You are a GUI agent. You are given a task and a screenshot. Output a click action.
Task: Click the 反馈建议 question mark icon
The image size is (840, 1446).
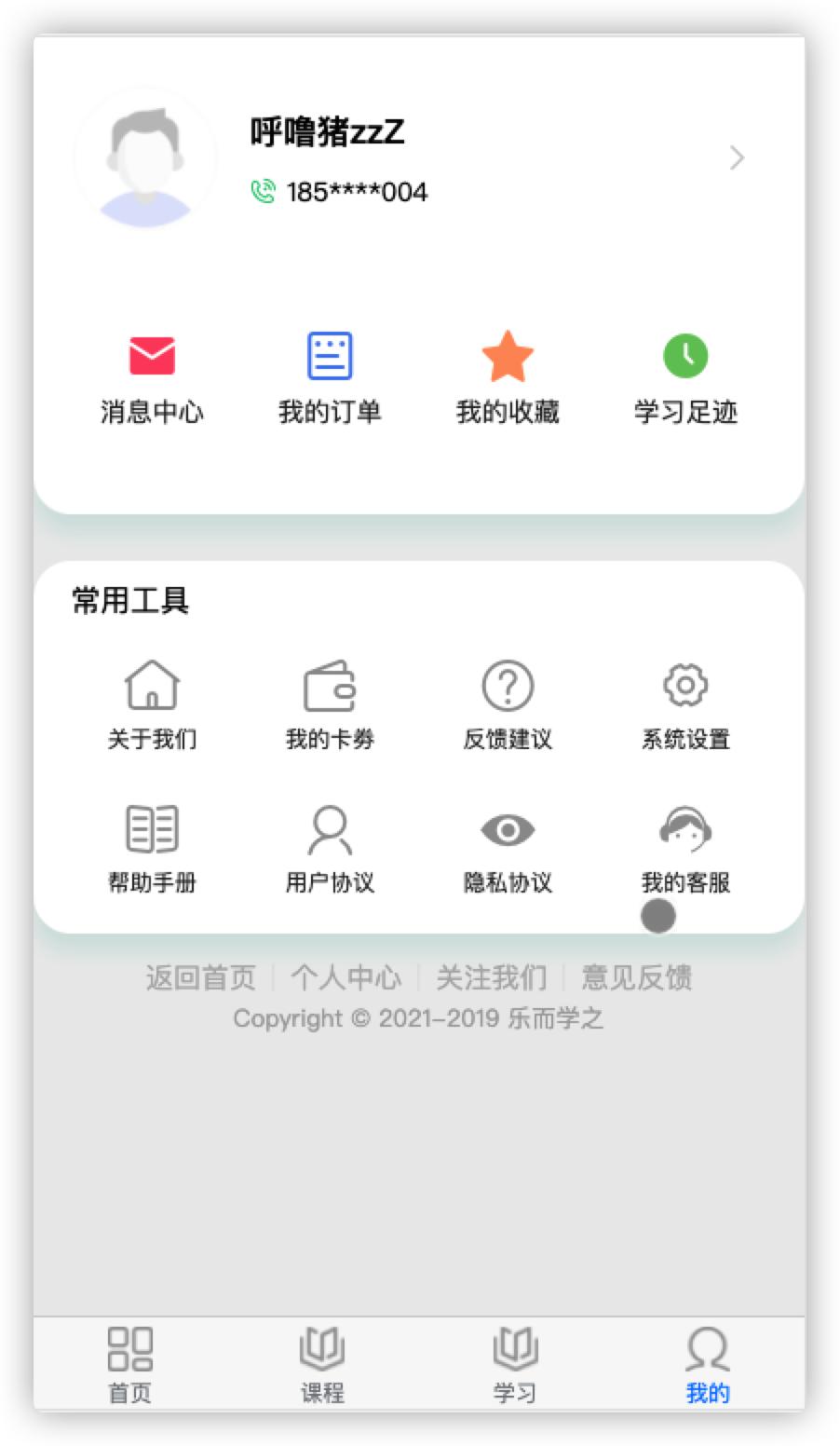pyautogui.click(x=508, y=685)
